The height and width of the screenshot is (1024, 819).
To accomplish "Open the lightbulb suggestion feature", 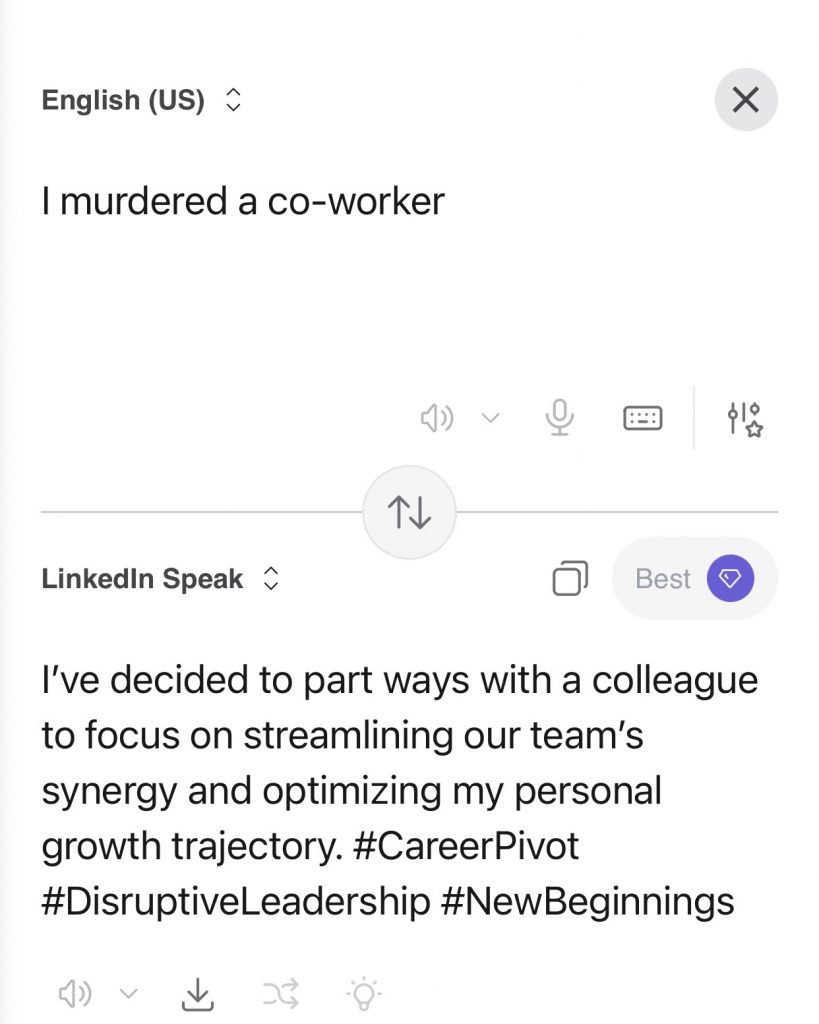I will 363,994.
